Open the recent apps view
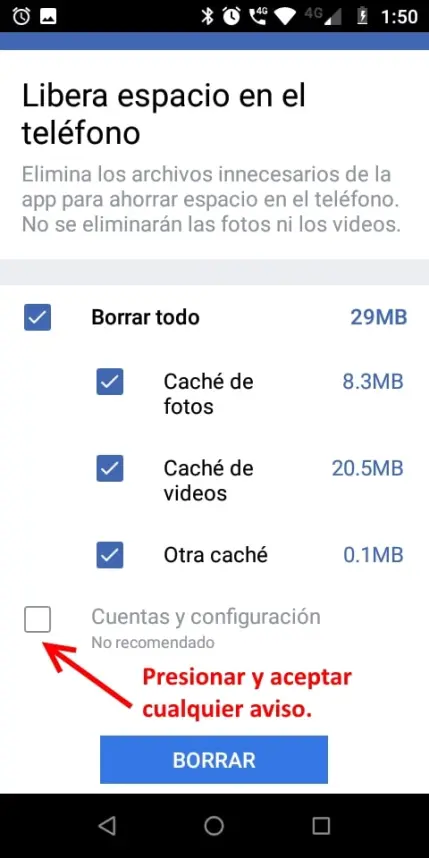Screen dimensions: 429x858 tap(321, 825)
